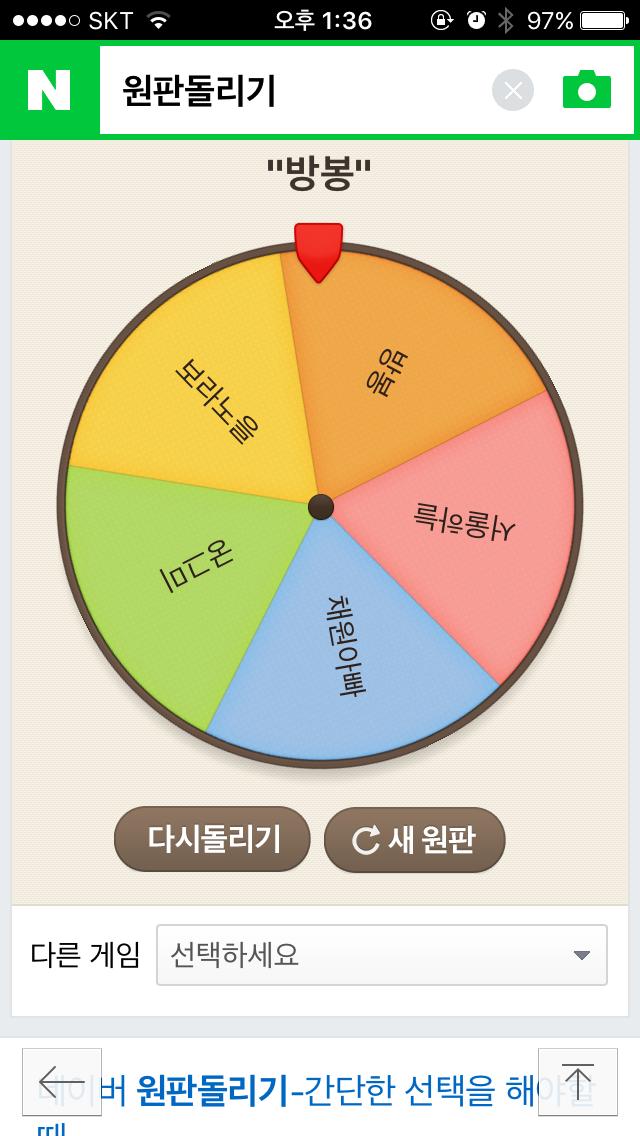This screenshot has width=640, height=1136.
Task: Create a new wheel with 새 원판
Action: [415, 840]
